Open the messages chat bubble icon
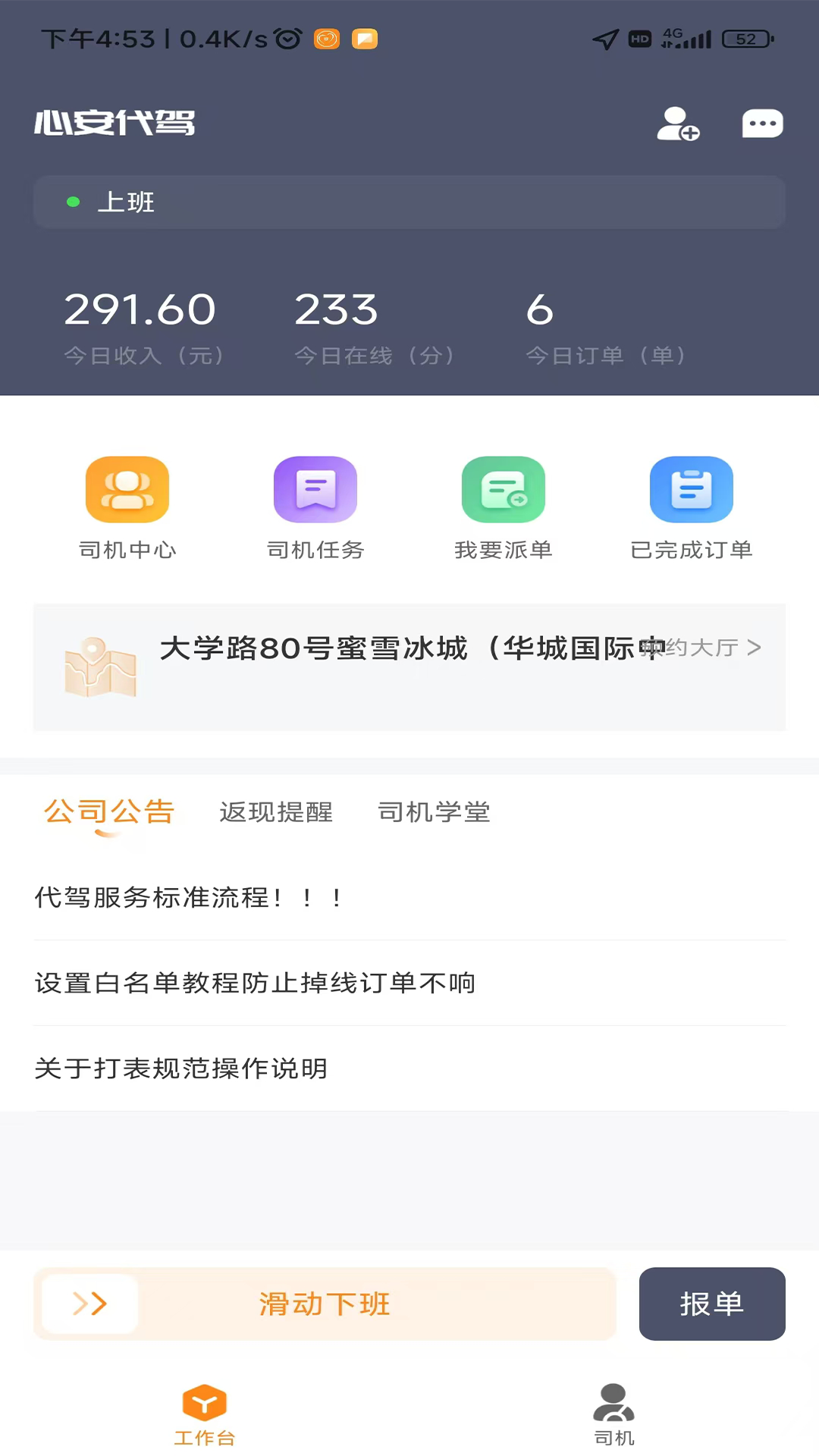Image resolution: width=819 pixels, height=1456 pixels. click(762, 124)
